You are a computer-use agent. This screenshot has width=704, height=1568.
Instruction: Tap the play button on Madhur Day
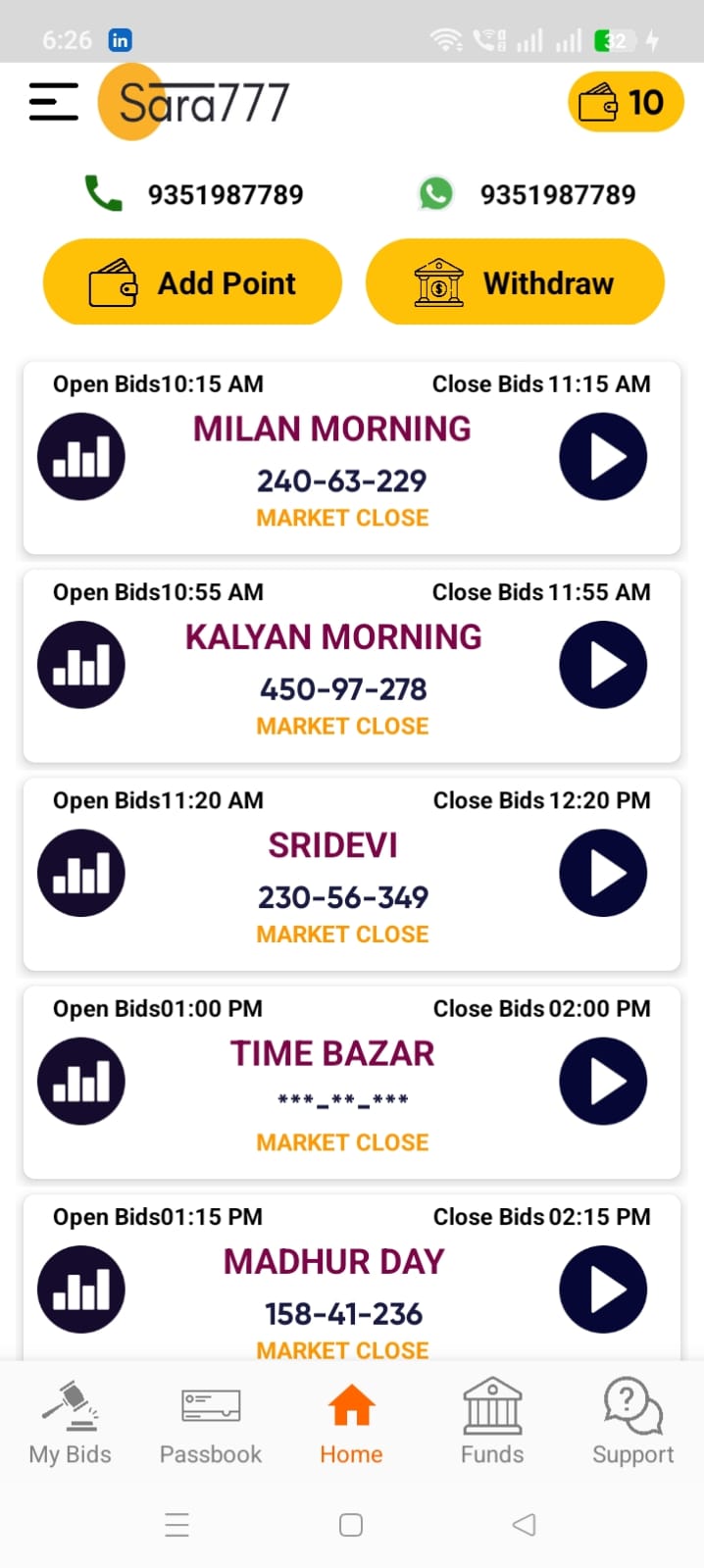click(x=603, y=1289)
